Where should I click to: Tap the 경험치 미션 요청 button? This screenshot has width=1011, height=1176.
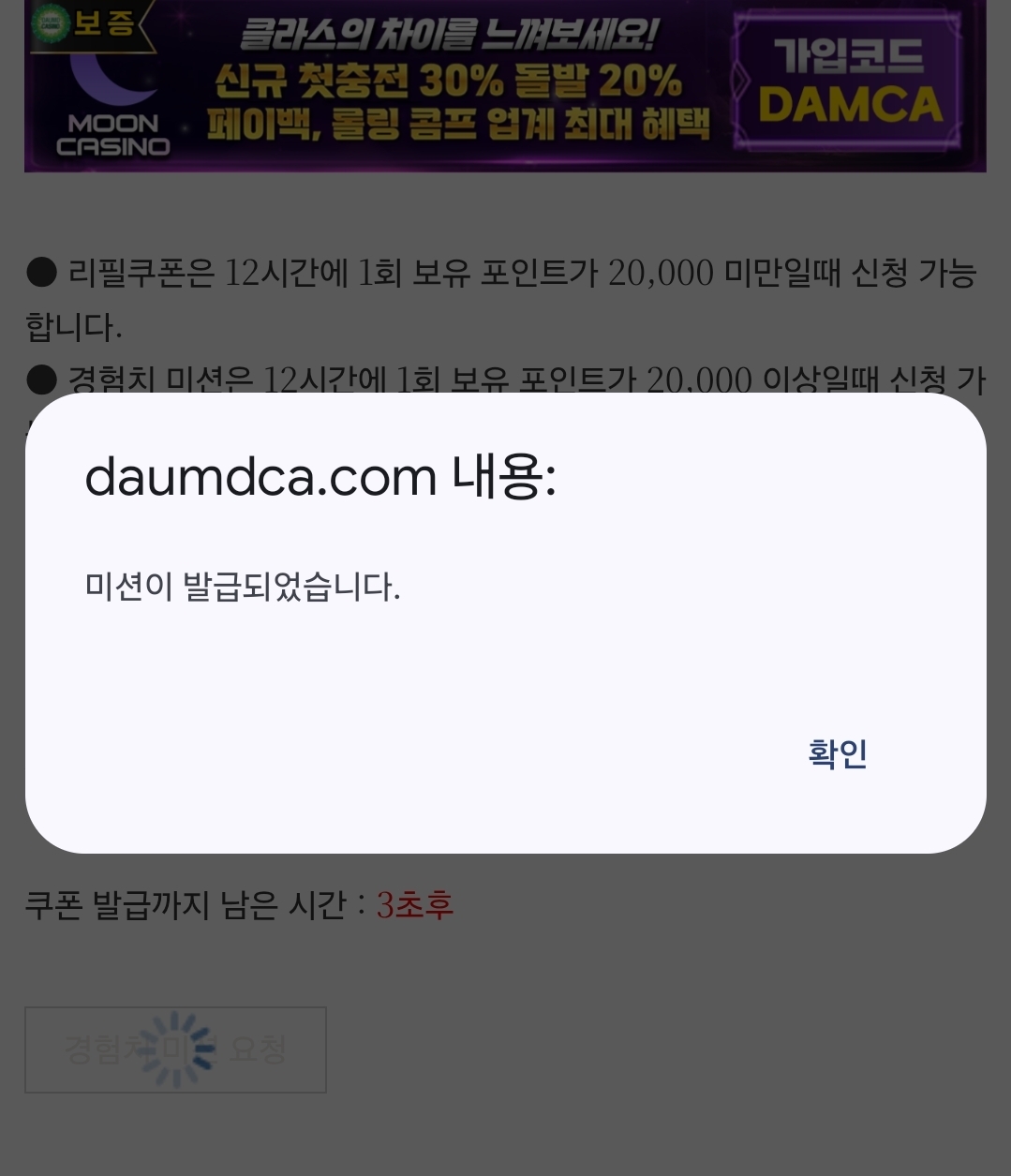pos(175,1049)
